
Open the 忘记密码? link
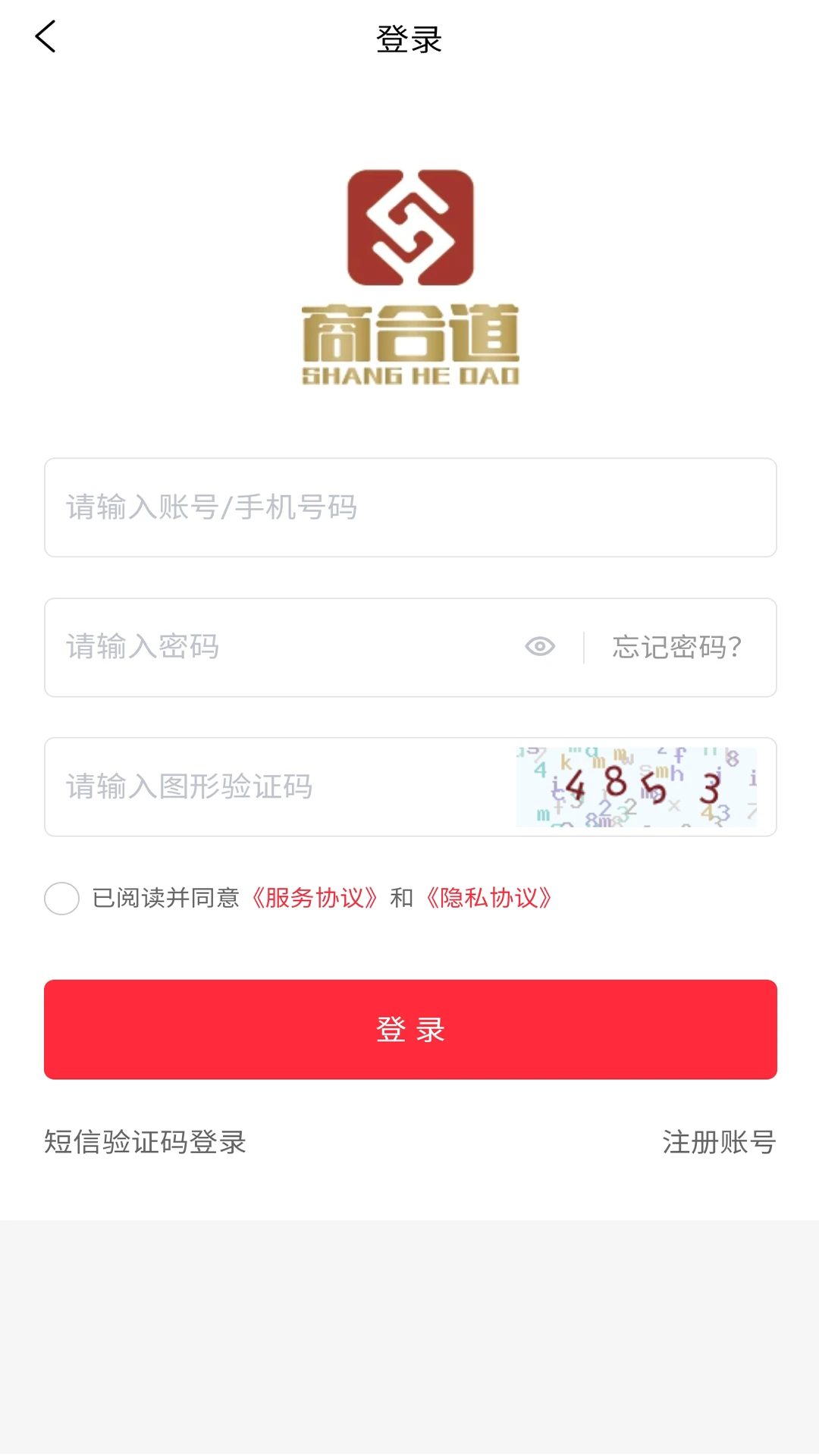(x=676, y=647)
